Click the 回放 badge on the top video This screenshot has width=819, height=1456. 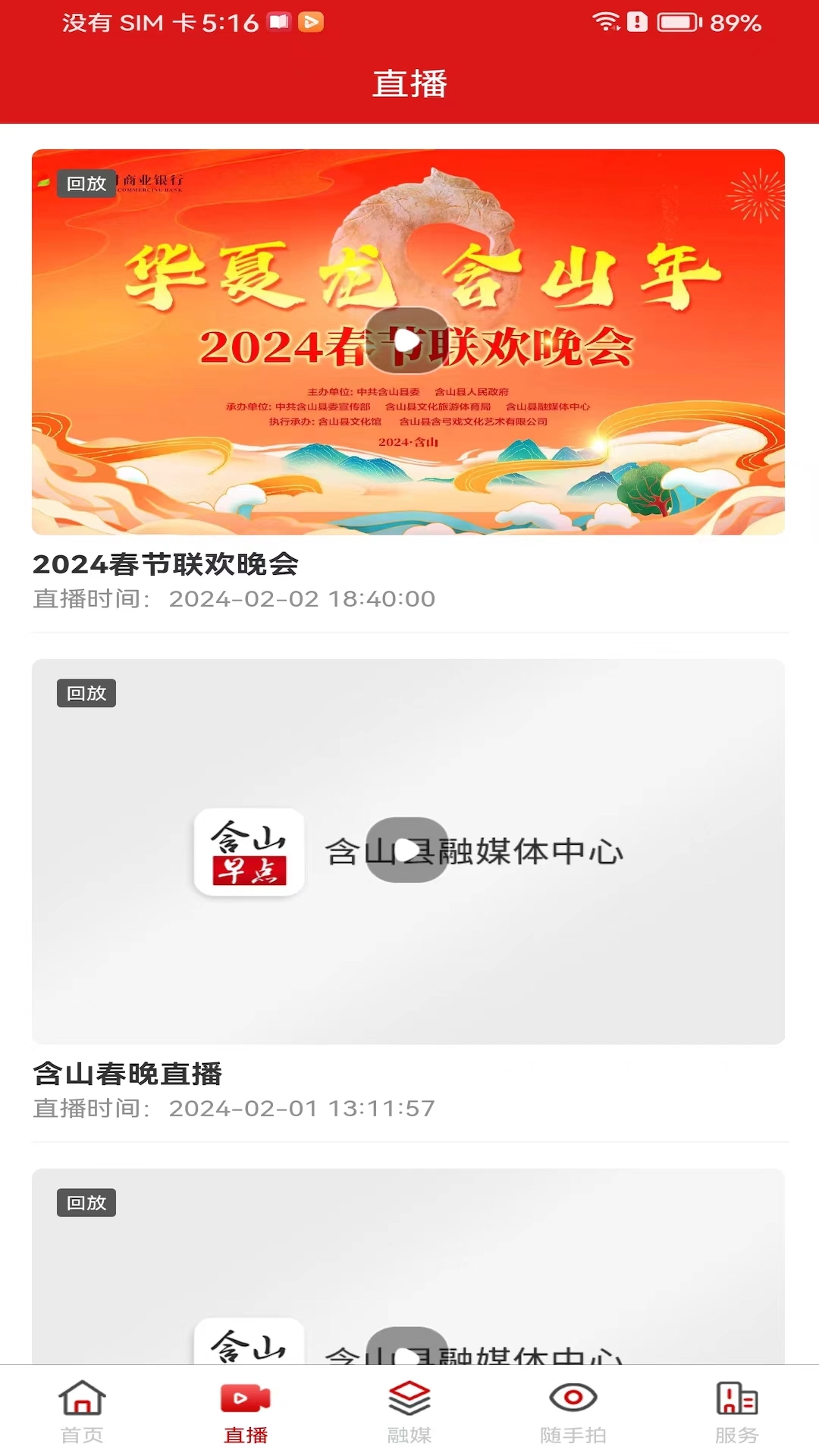coord(86,182)
